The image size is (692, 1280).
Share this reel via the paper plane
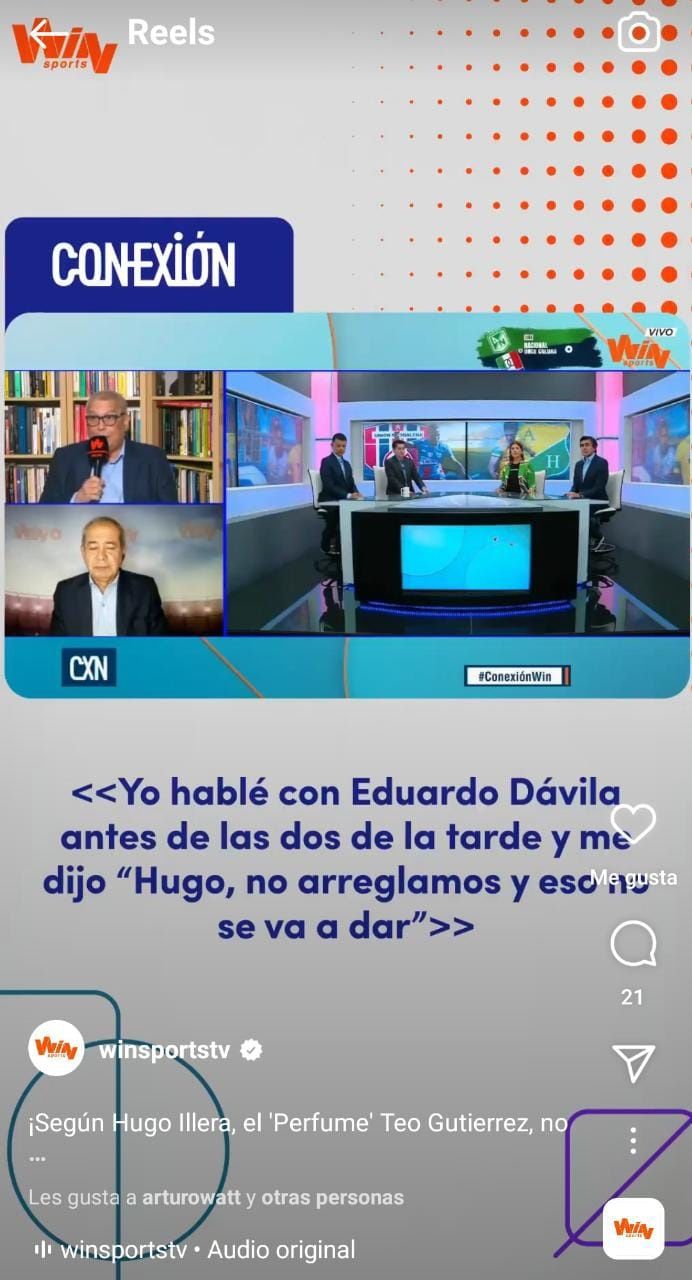[634, 1063]
